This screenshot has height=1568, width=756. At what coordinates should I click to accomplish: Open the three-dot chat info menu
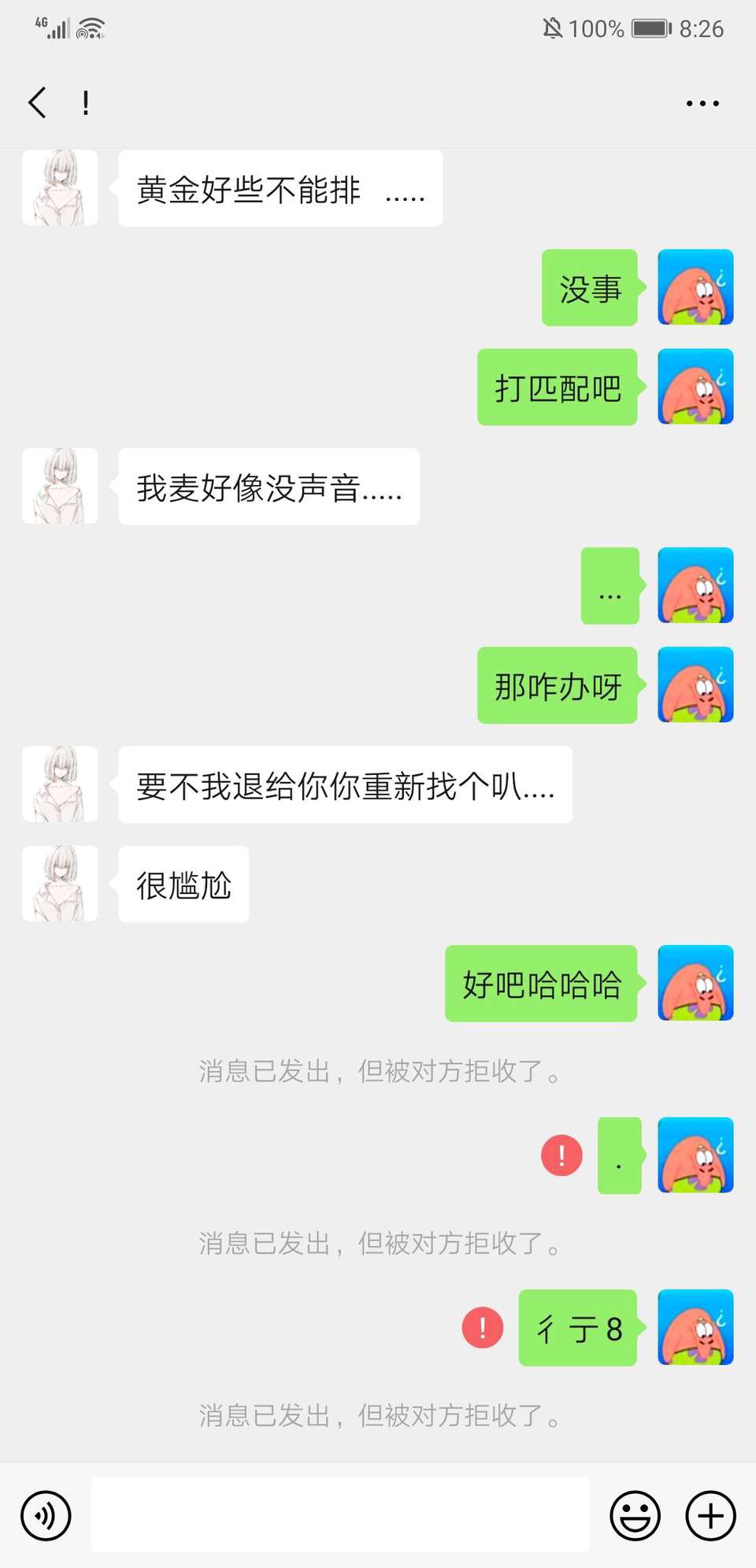702,103
